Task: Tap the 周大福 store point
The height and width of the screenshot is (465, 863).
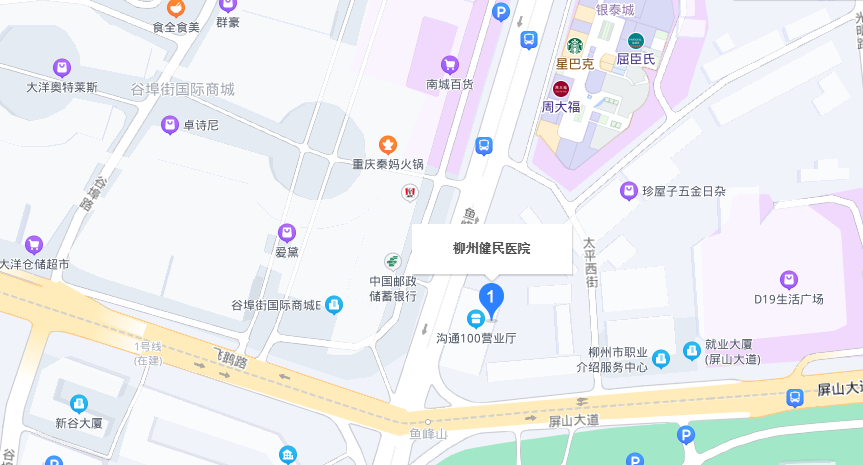Action: (x=560, y=88)
